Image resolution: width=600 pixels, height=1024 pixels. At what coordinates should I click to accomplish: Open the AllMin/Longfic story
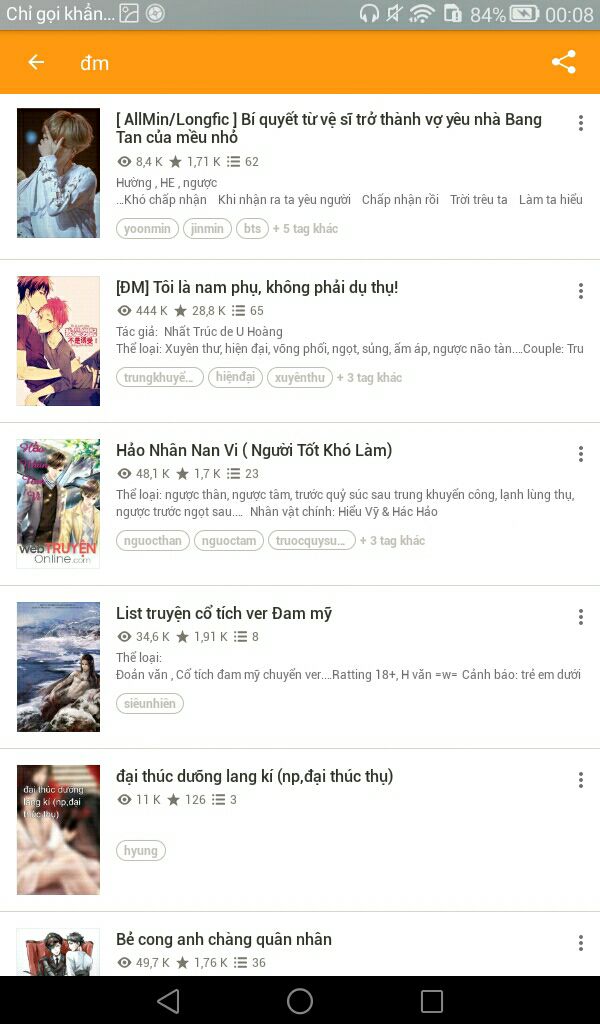tap(328, 128)
